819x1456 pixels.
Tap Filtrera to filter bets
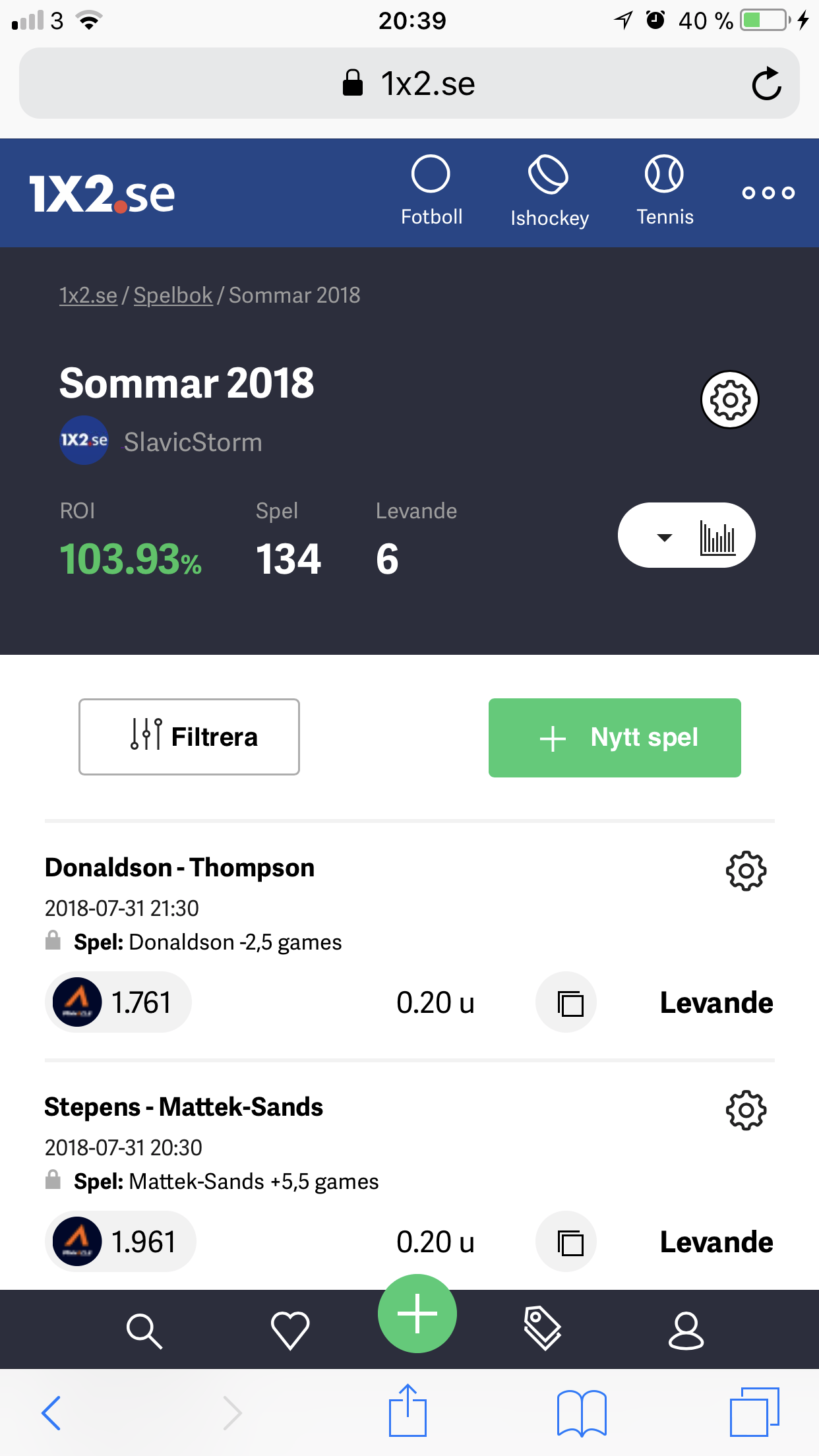coord(189,737)
